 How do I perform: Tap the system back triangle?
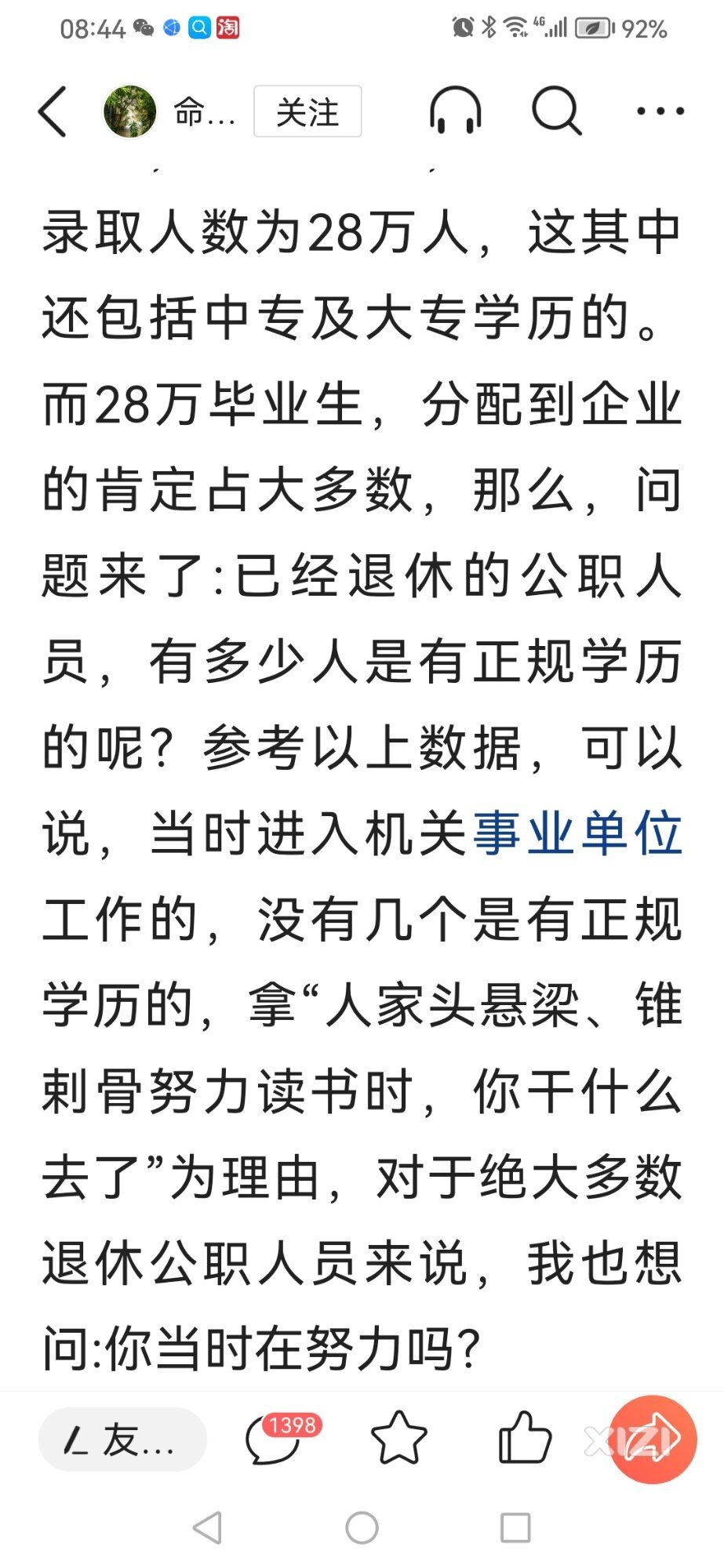pos(207,1528)
